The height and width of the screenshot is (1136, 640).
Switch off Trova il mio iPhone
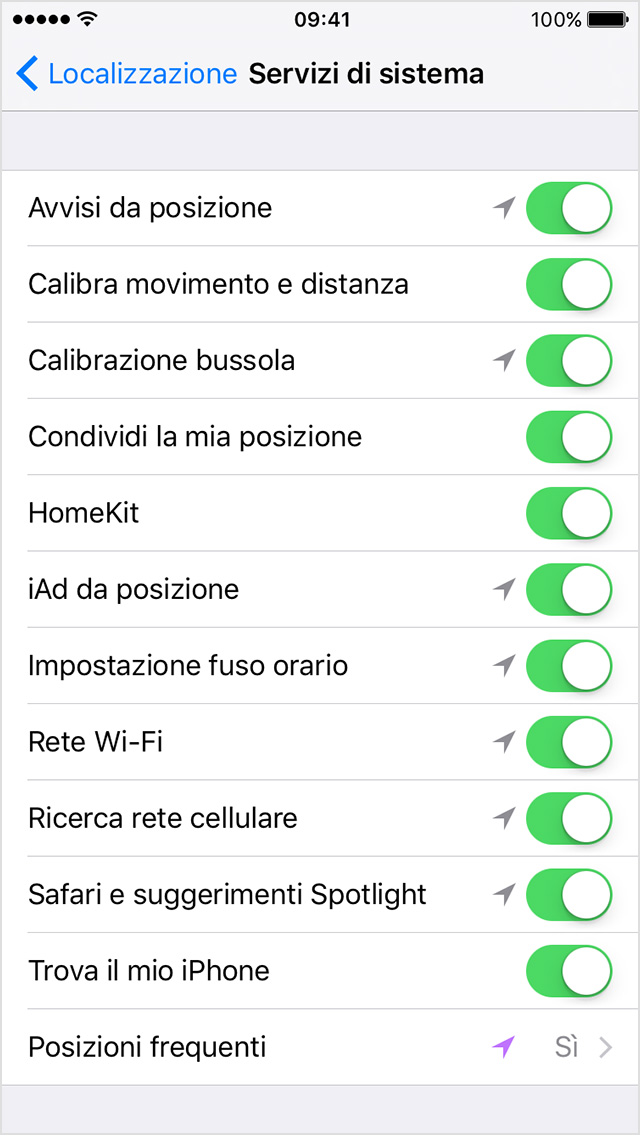[x=568, y=970]
